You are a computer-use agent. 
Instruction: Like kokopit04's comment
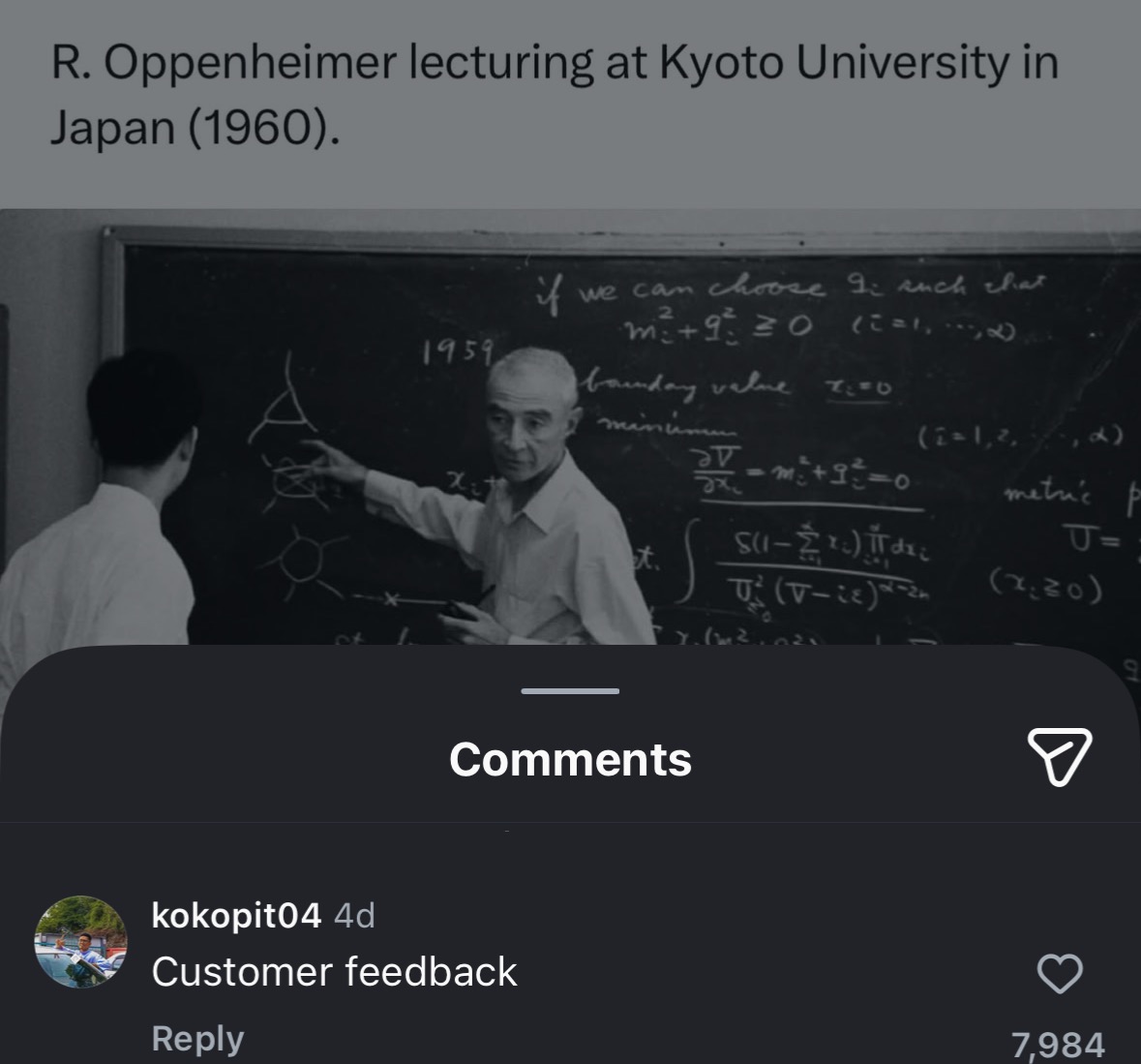[x=1059, y=973]
